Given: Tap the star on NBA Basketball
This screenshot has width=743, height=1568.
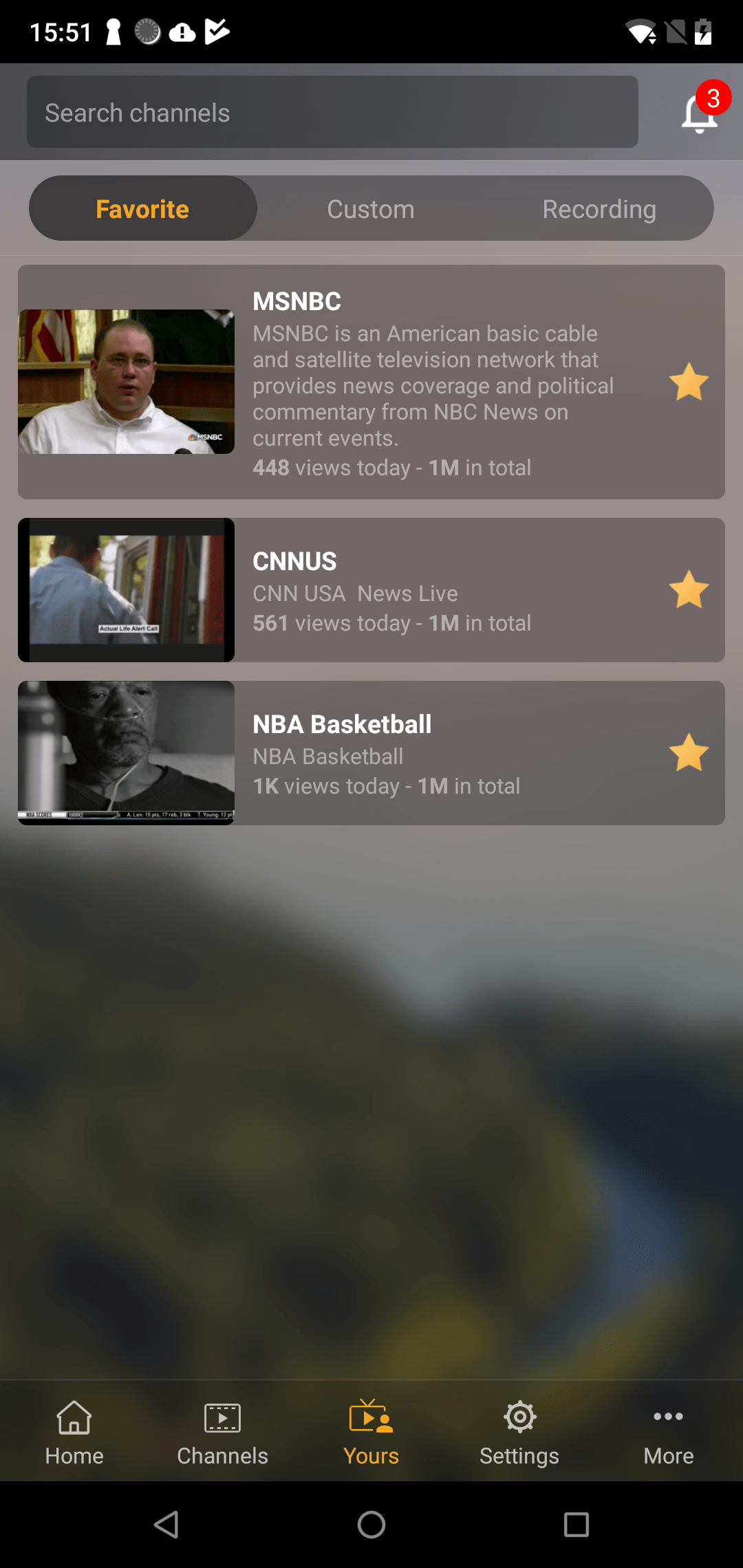Looking at the screenshot, I should pyautogui.click(x=689, y=753).
